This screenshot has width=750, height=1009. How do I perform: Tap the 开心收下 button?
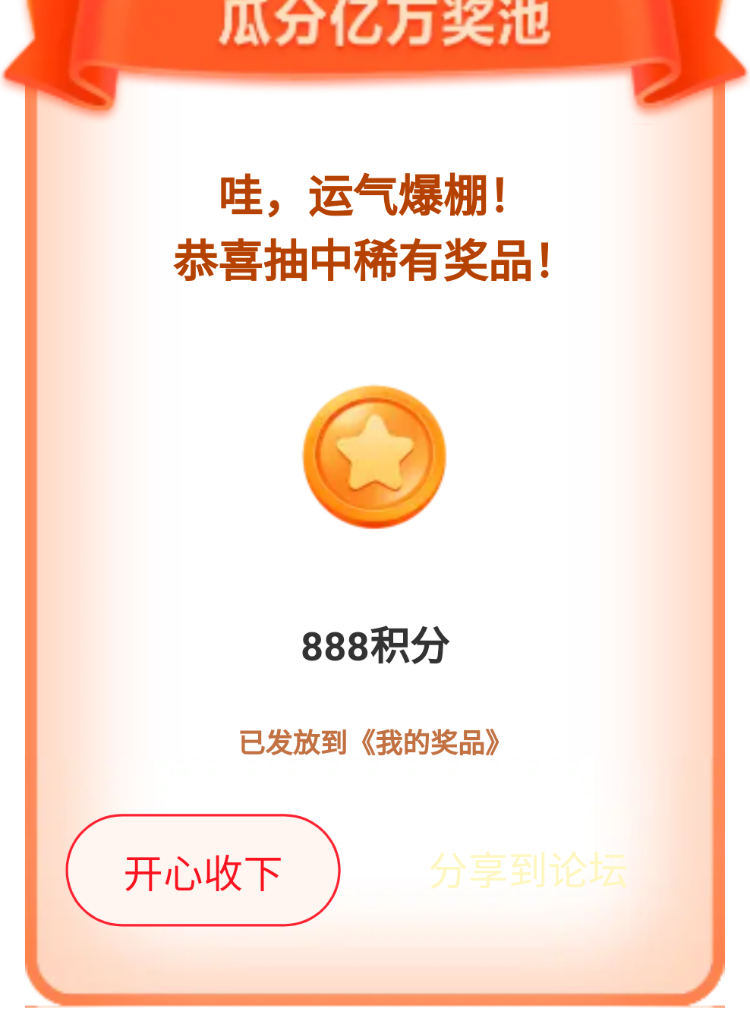click(203, 871)
